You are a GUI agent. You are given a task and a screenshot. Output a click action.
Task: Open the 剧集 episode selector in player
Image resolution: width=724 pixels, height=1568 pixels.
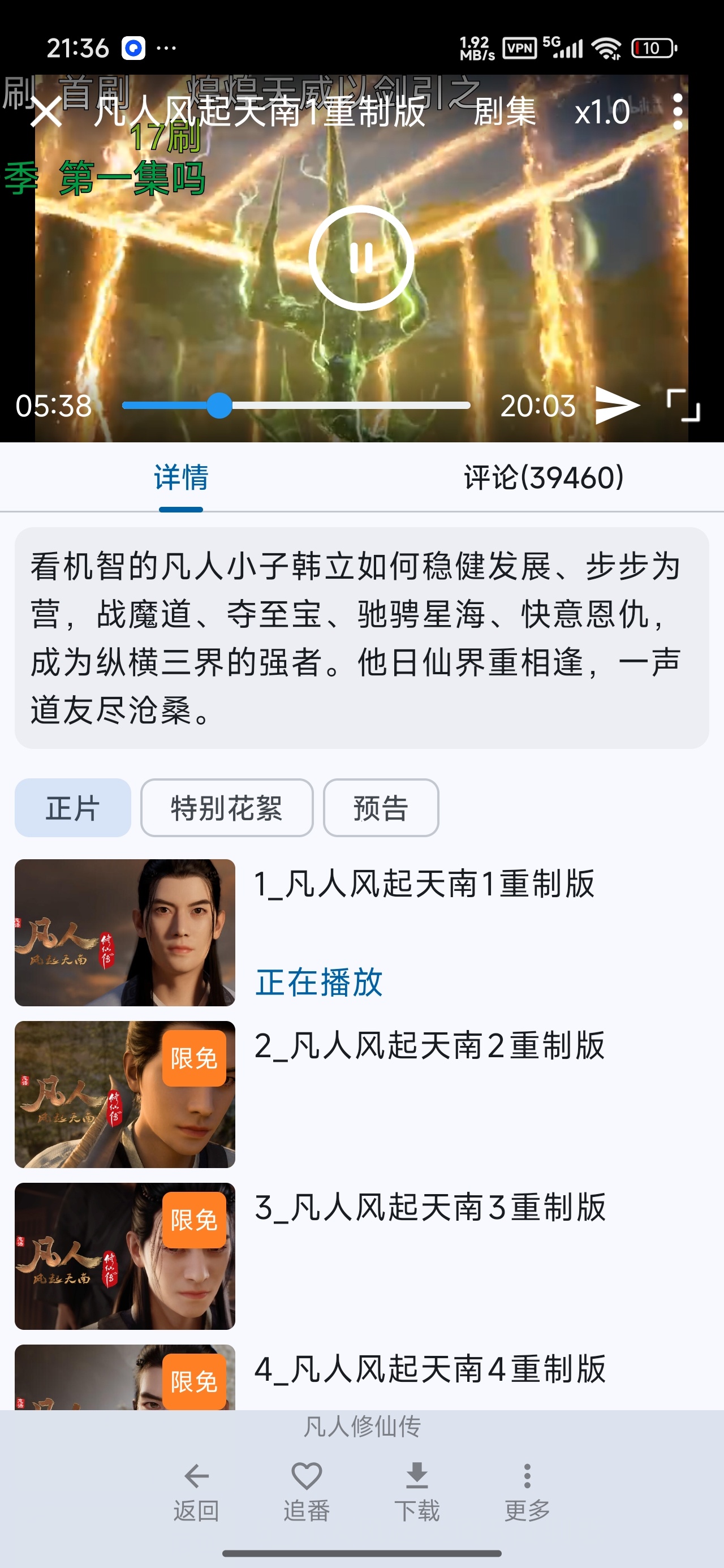point(505,112)
